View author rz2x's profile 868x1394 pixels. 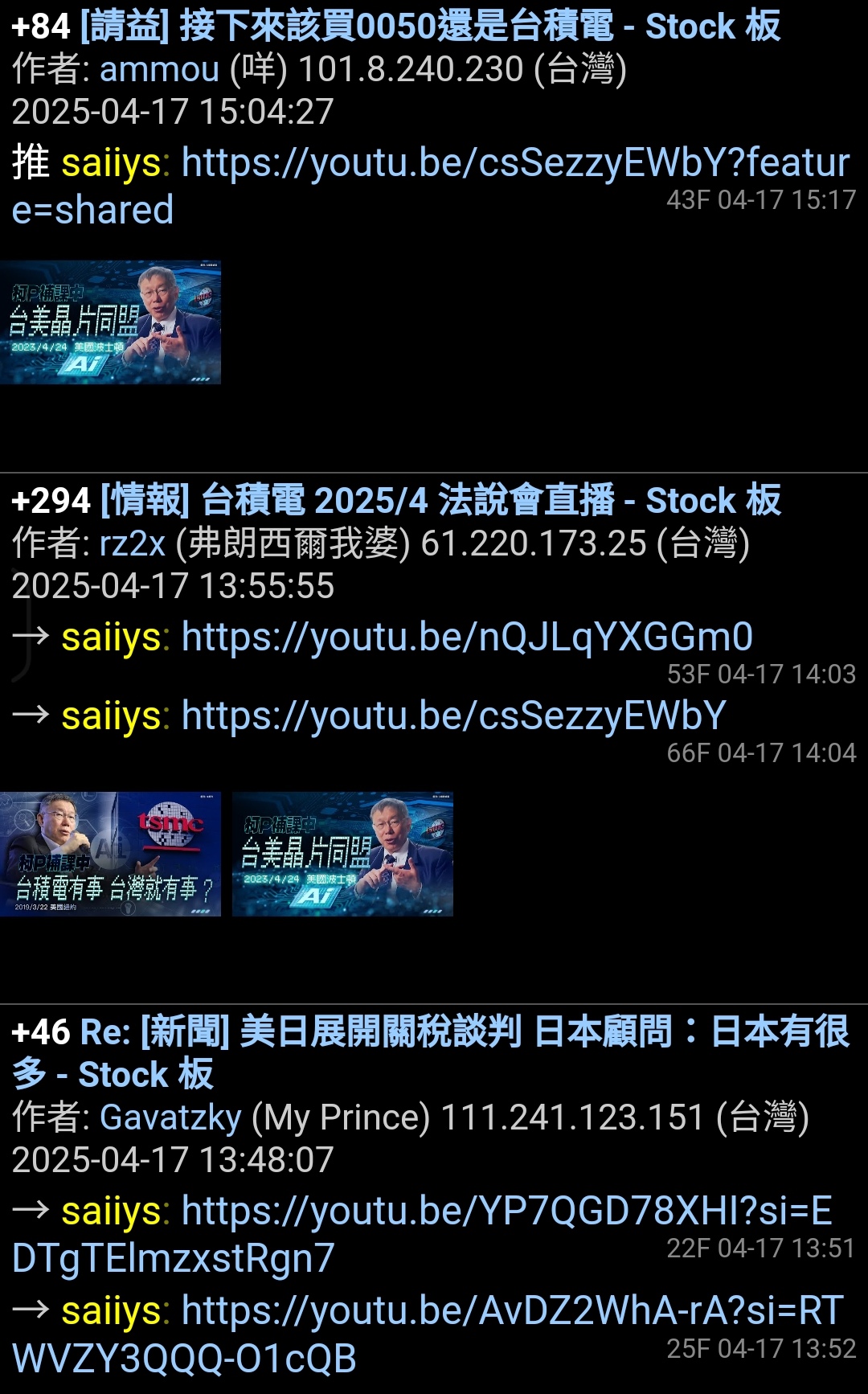point(133,543)
